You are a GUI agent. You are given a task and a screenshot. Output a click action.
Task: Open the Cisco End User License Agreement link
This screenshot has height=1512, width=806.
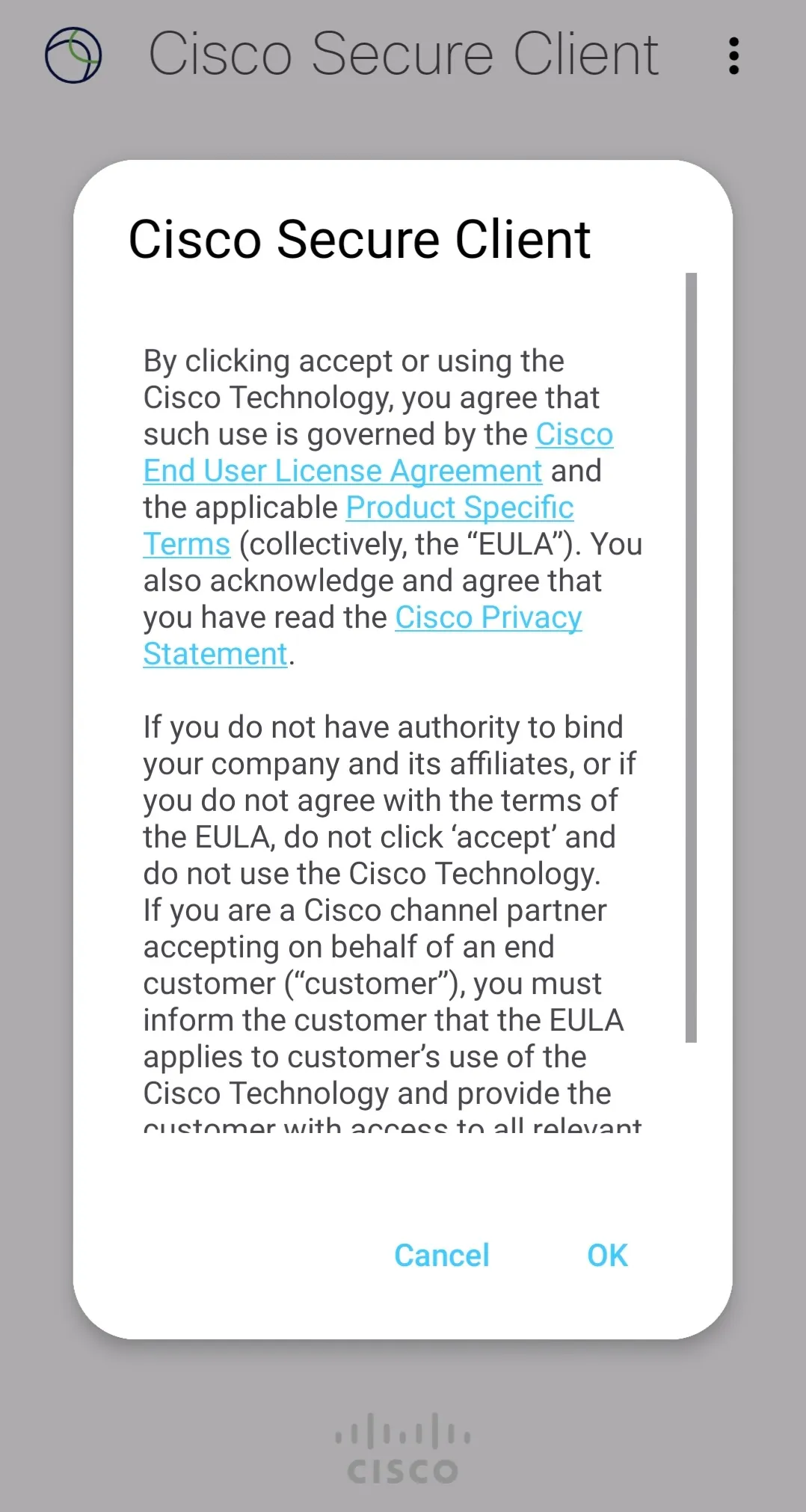[342, 472]
